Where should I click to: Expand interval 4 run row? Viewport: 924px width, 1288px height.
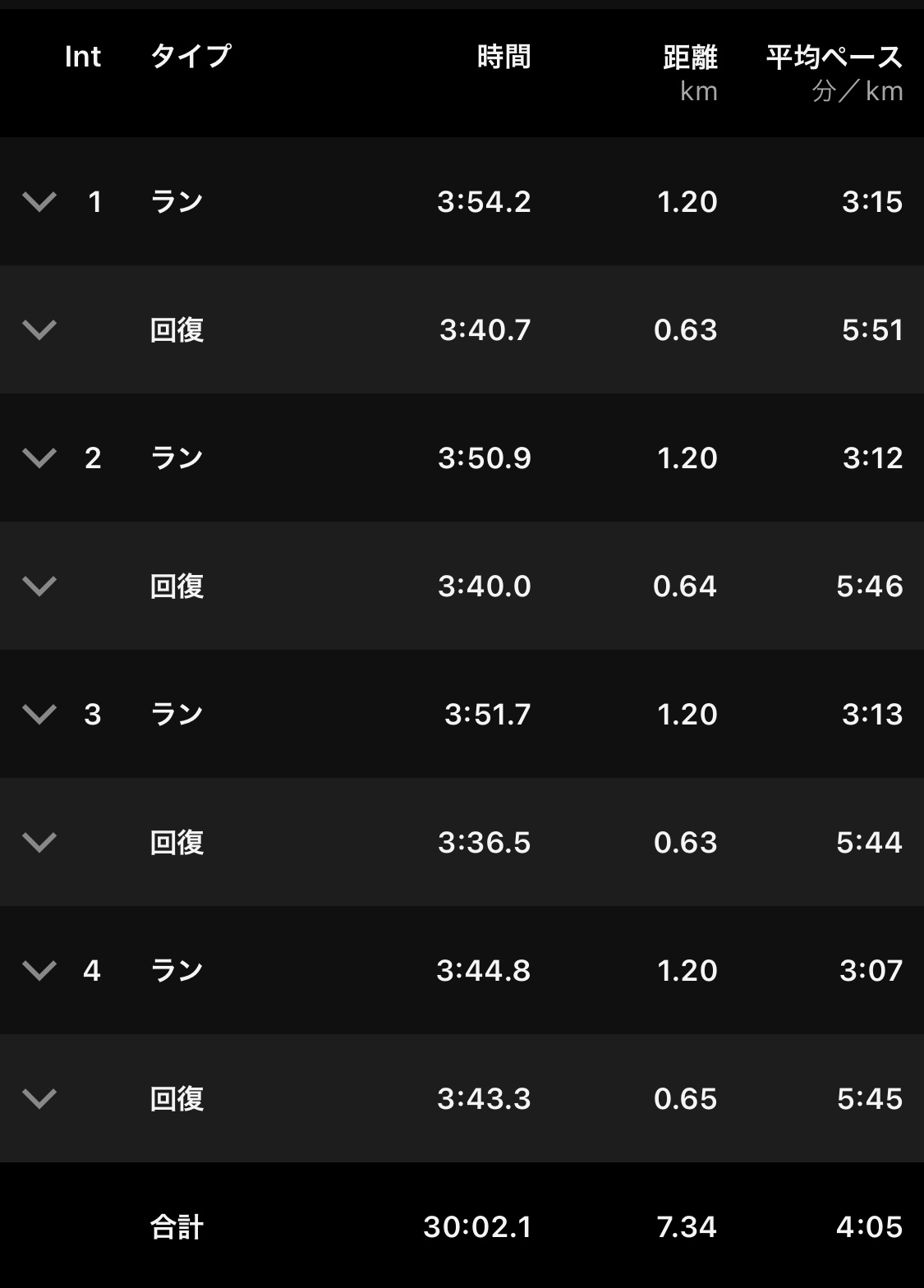pos(39,970)
